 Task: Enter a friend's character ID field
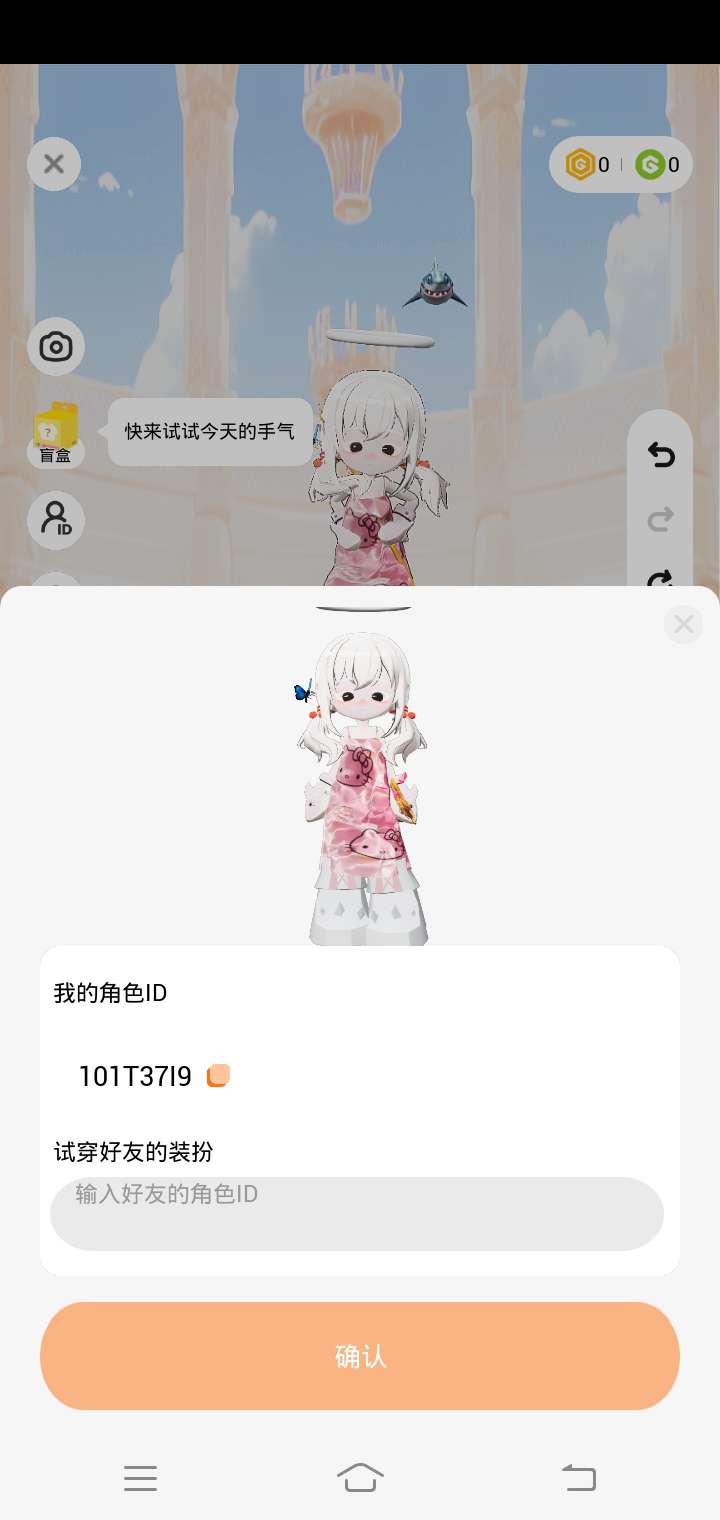pyautogui.click(x=357, y=1213)
